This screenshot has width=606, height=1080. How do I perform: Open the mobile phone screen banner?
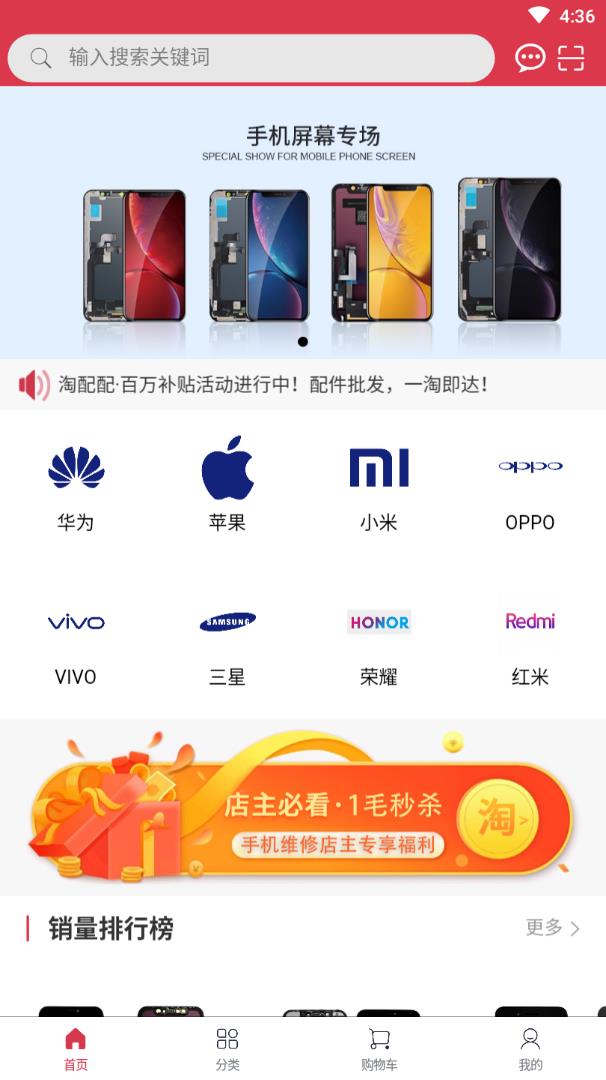pos(303,225)
